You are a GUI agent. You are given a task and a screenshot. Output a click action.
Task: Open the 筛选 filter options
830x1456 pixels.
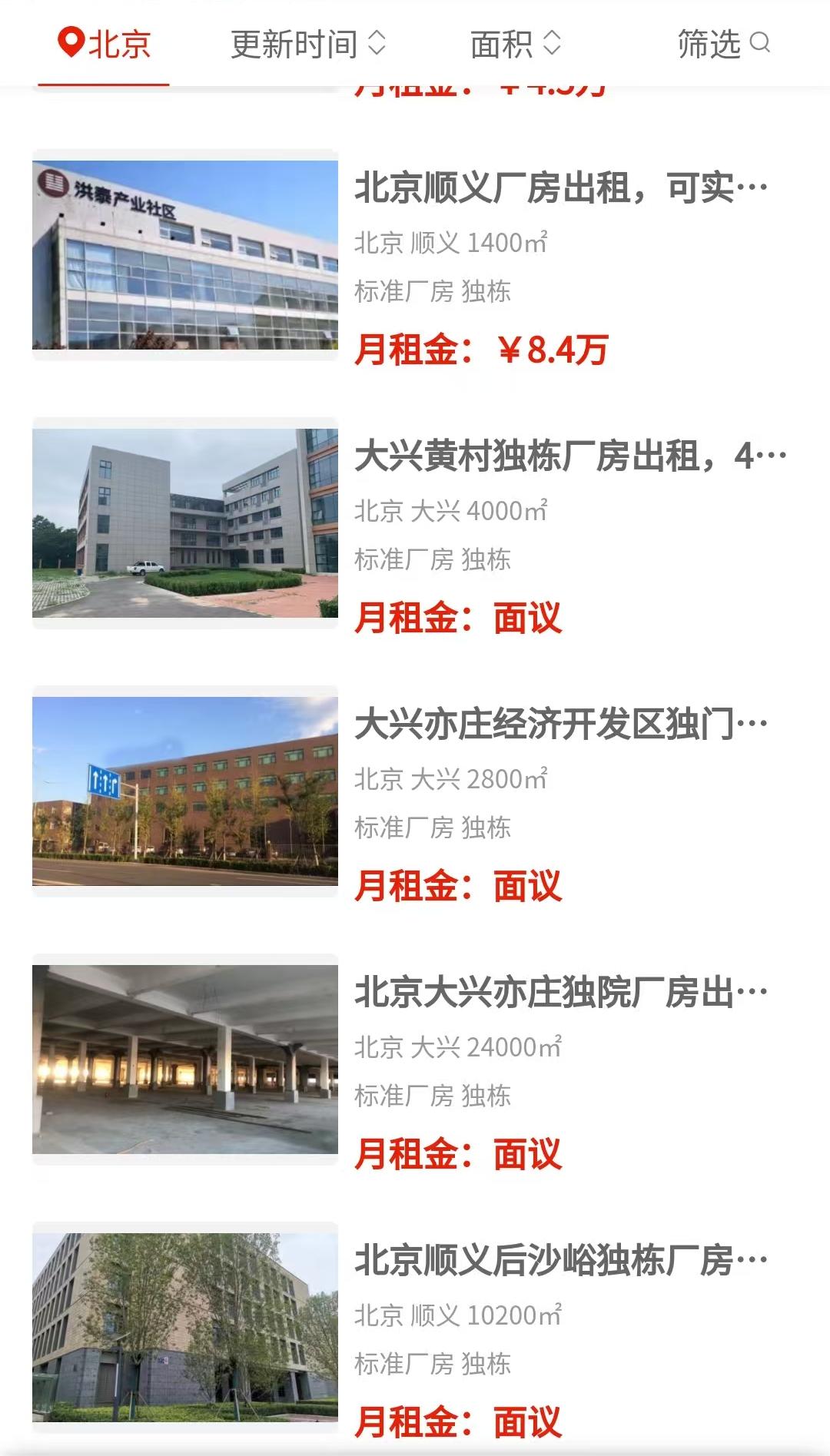pos(722,44)
